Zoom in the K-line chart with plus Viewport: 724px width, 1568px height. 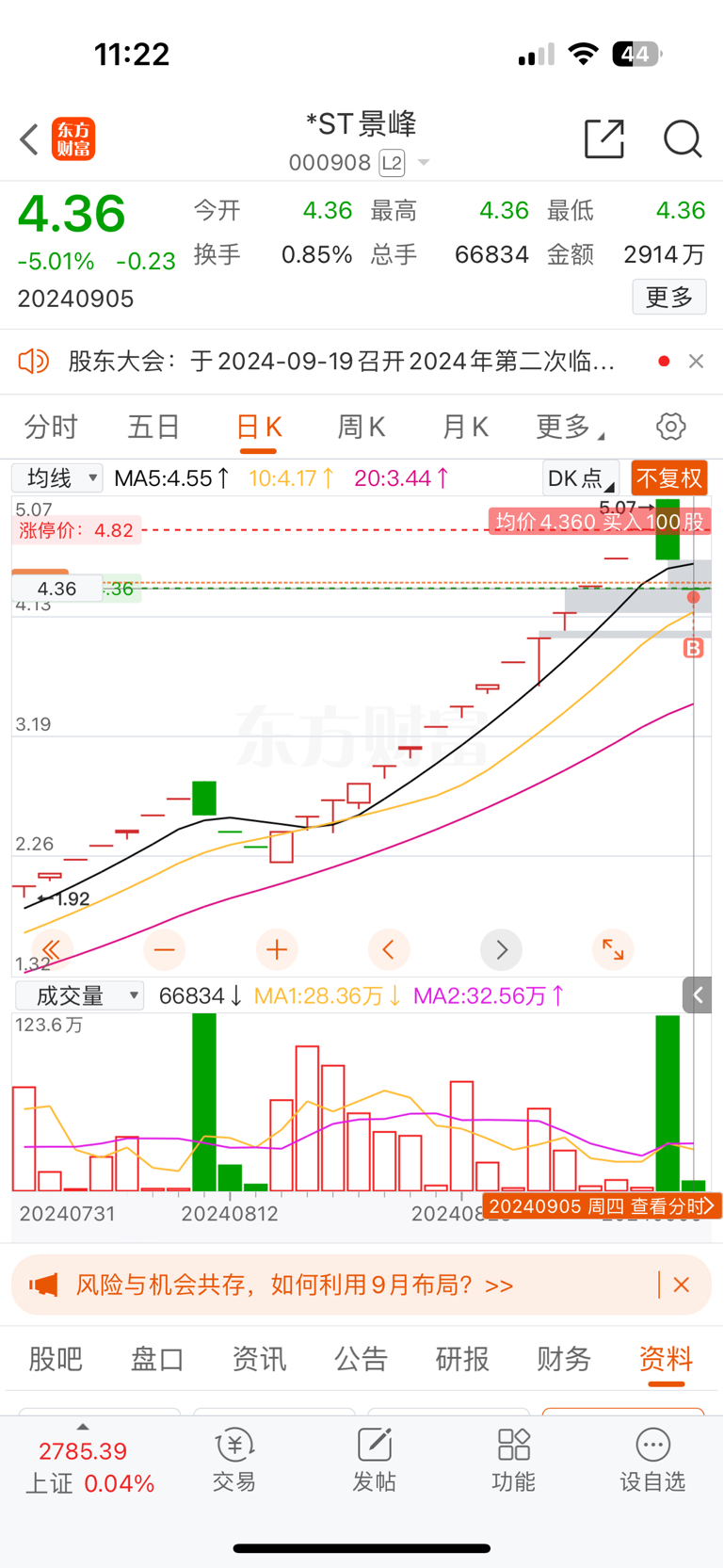click(277, 949)
